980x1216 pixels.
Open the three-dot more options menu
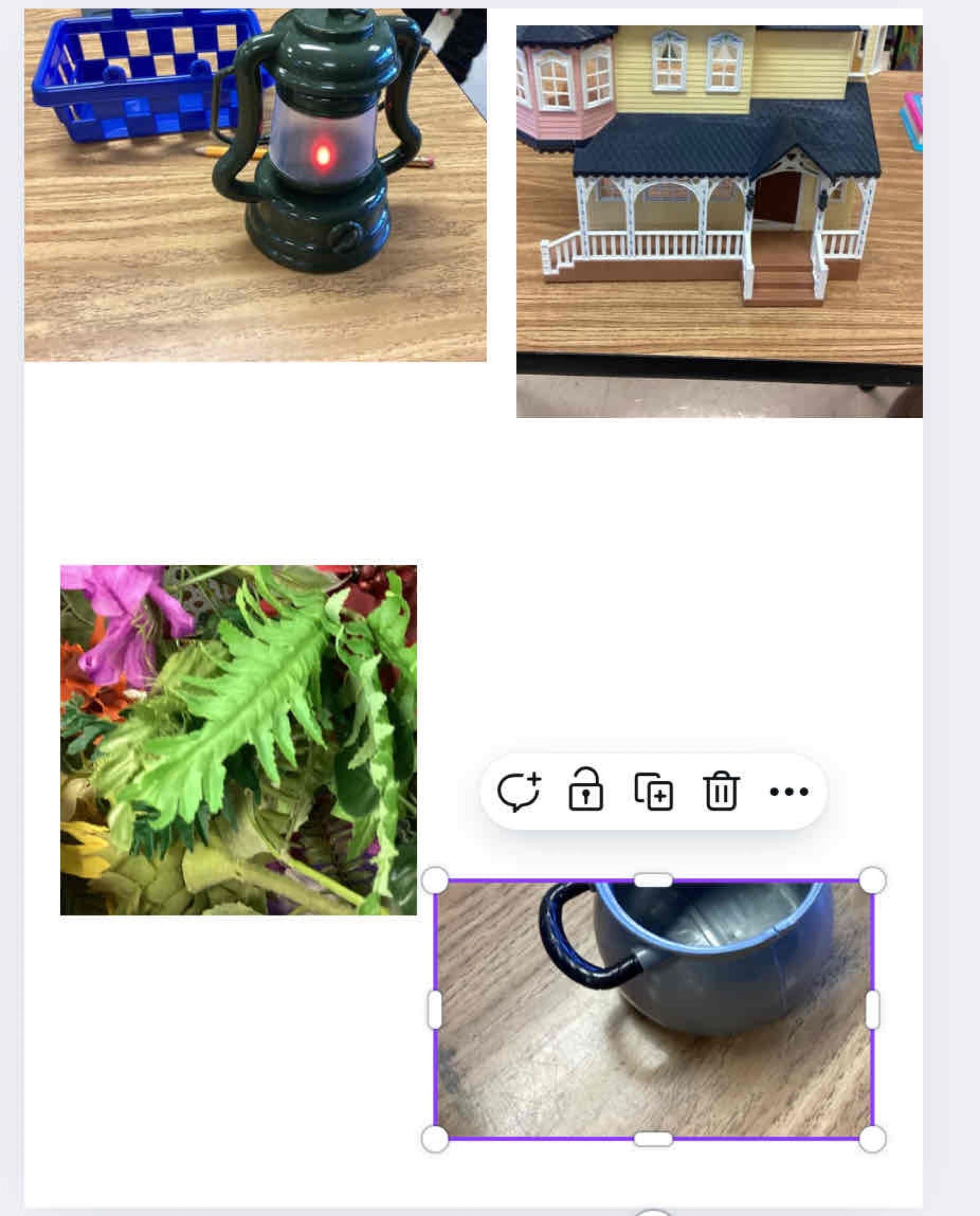(x=789, y=791)
